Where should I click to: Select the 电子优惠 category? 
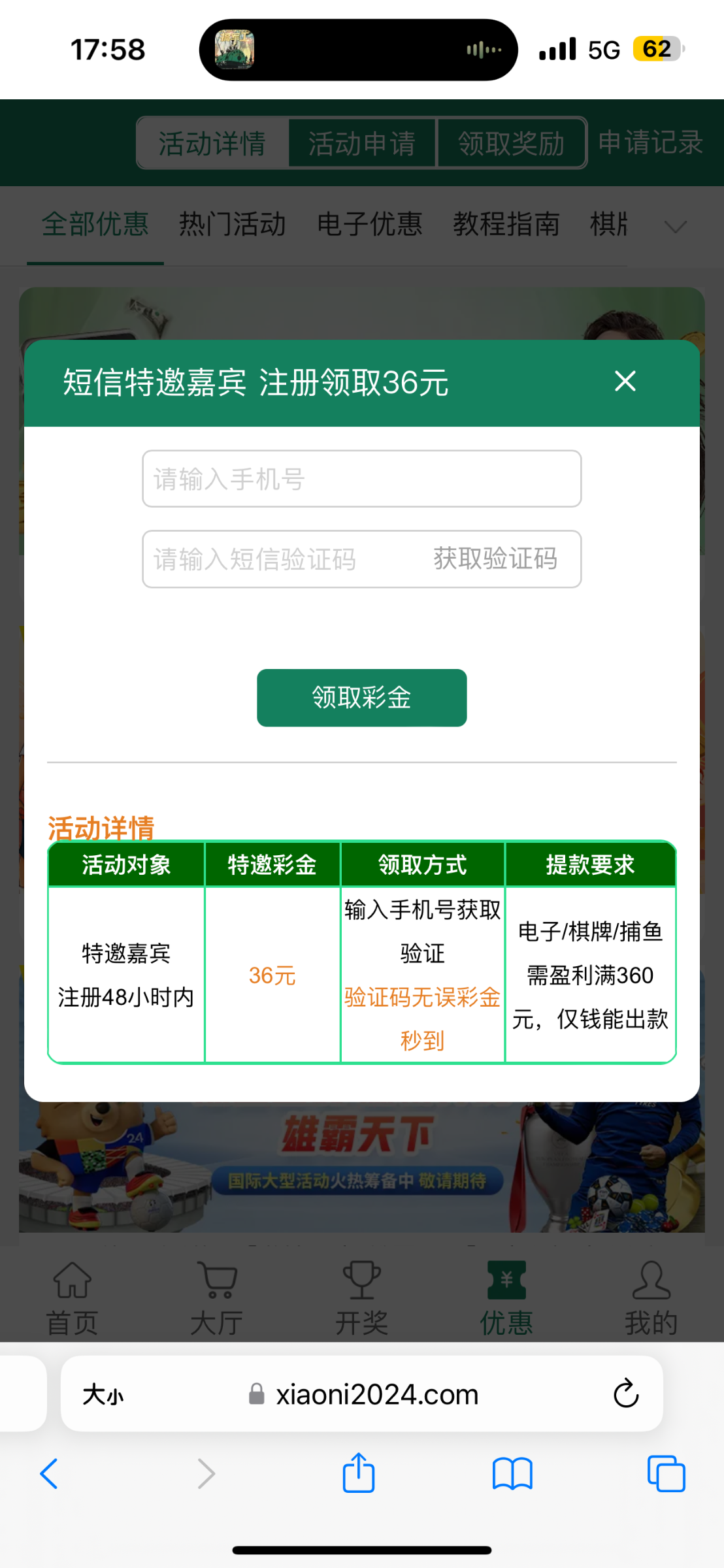pyautogui.click(x=370, y=224)
